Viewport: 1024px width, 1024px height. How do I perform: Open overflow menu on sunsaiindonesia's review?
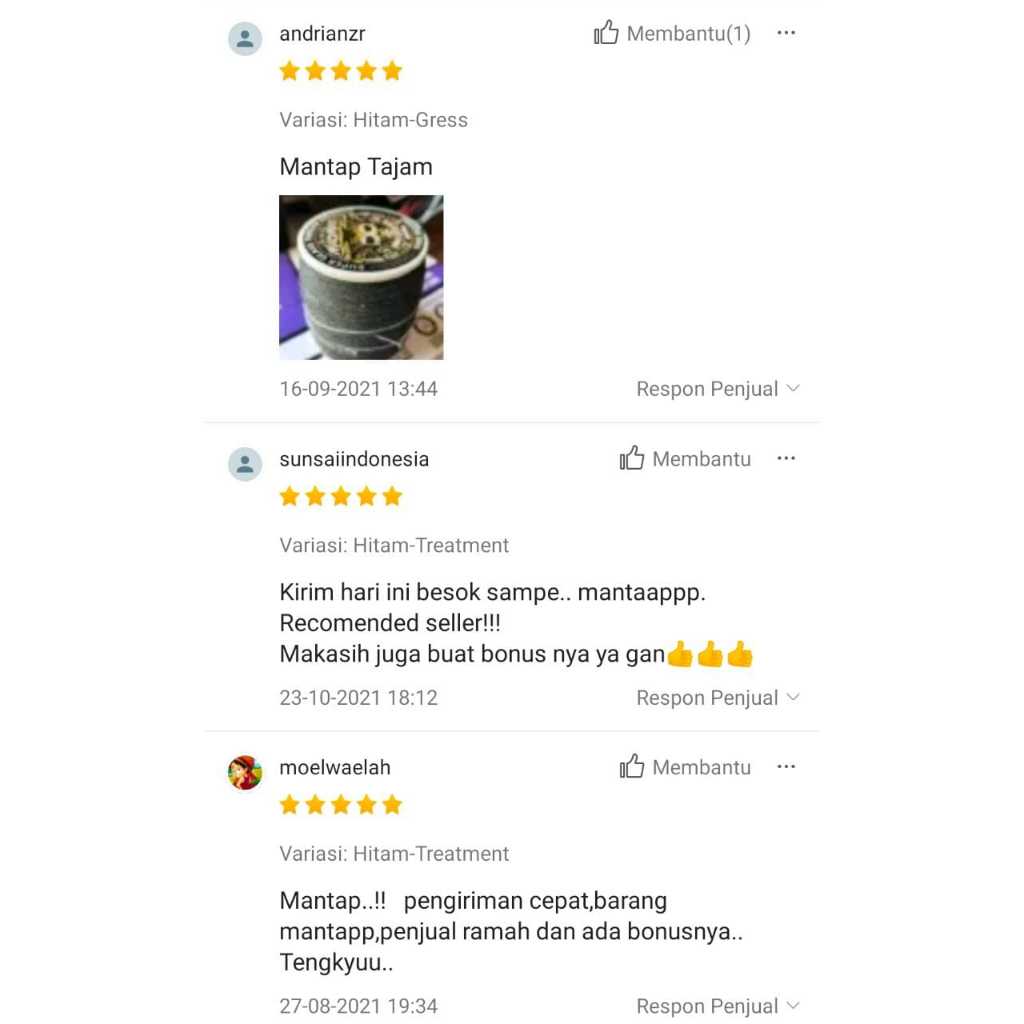786,459
